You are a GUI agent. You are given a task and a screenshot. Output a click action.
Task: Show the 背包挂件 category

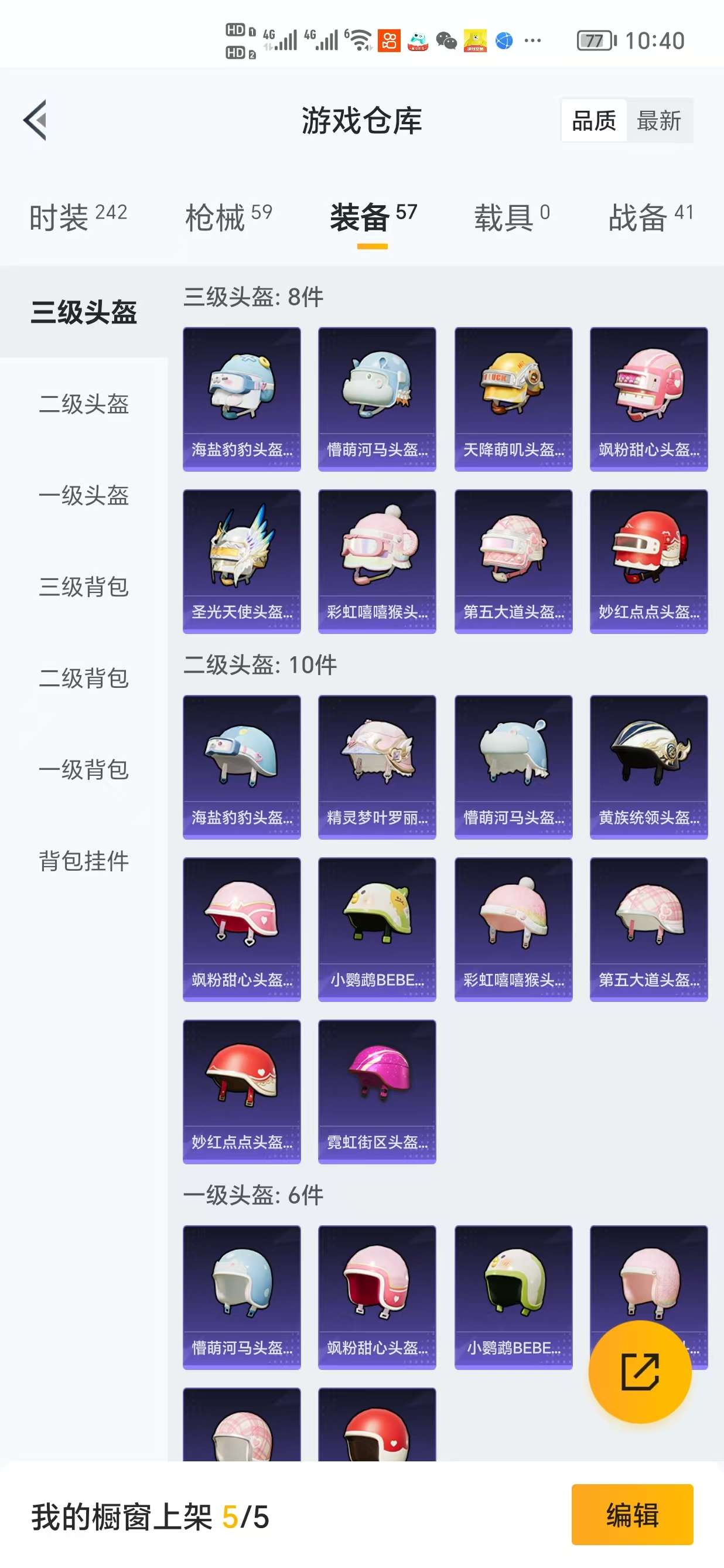point(84,860)
